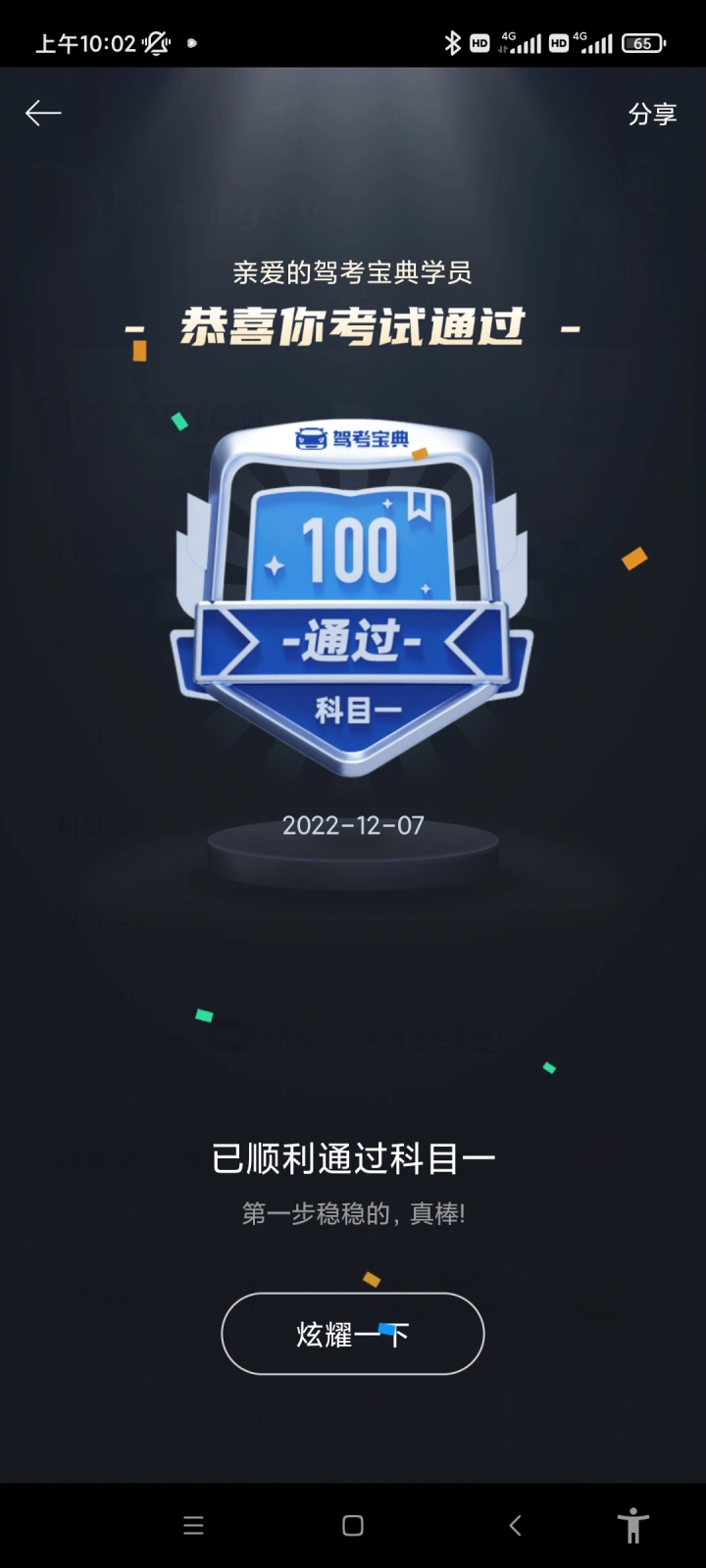The image size is (706, 1568).
Task: Open the accessibility shortcut icon
Action: pyautogui.click(x=633, y=1525)
